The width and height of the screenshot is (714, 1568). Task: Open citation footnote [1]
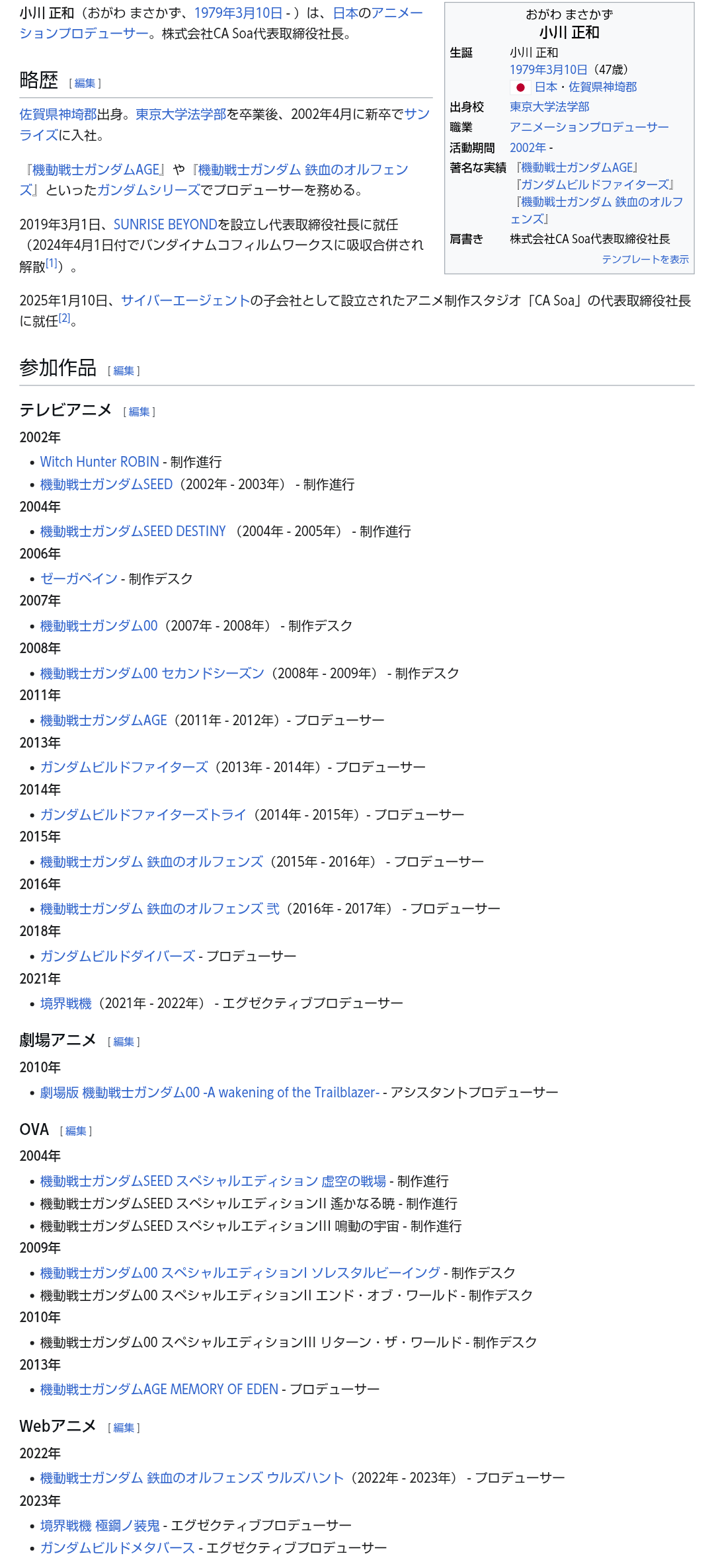click(52, 263)
